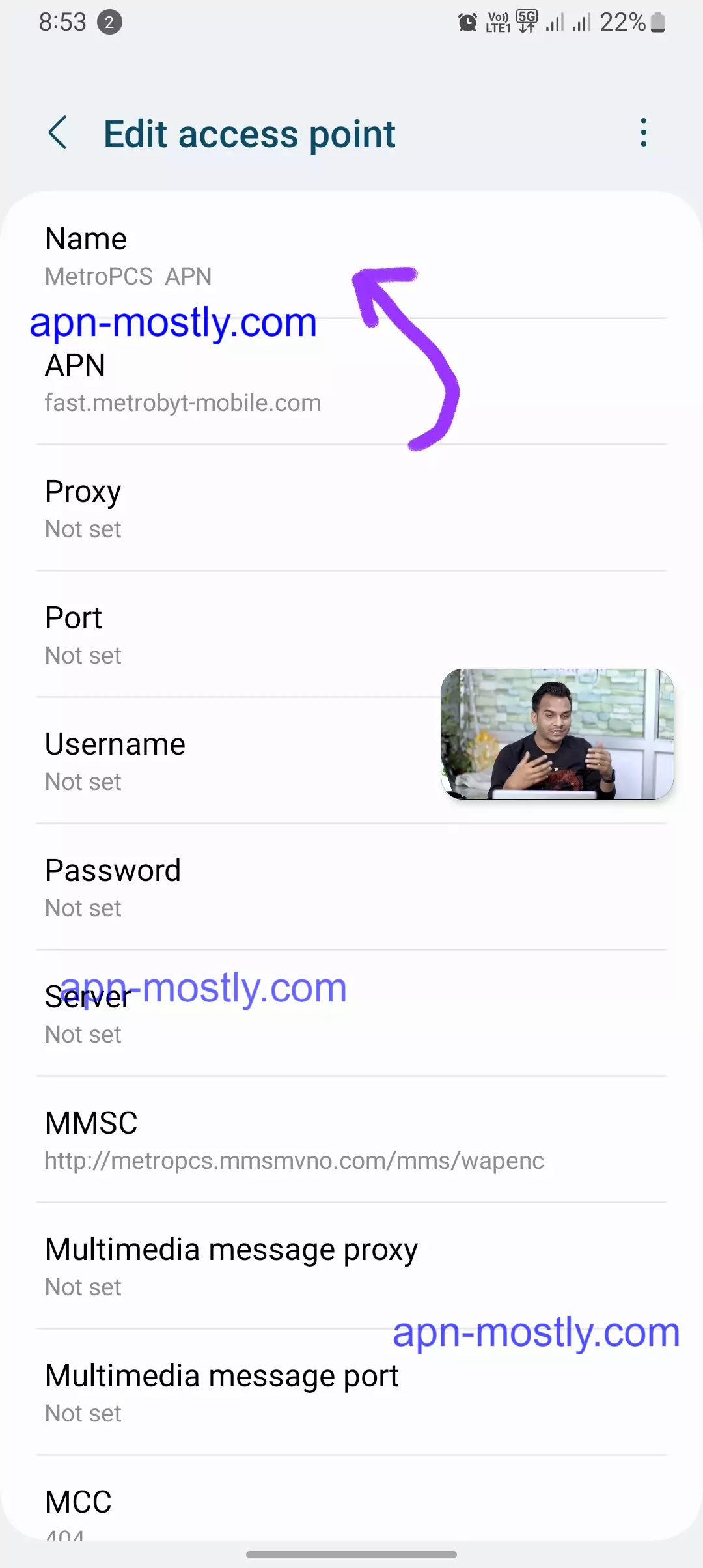This screenshot has width=703, height=1568.
Task: Open the Password setting
Action: pos(195,888)
